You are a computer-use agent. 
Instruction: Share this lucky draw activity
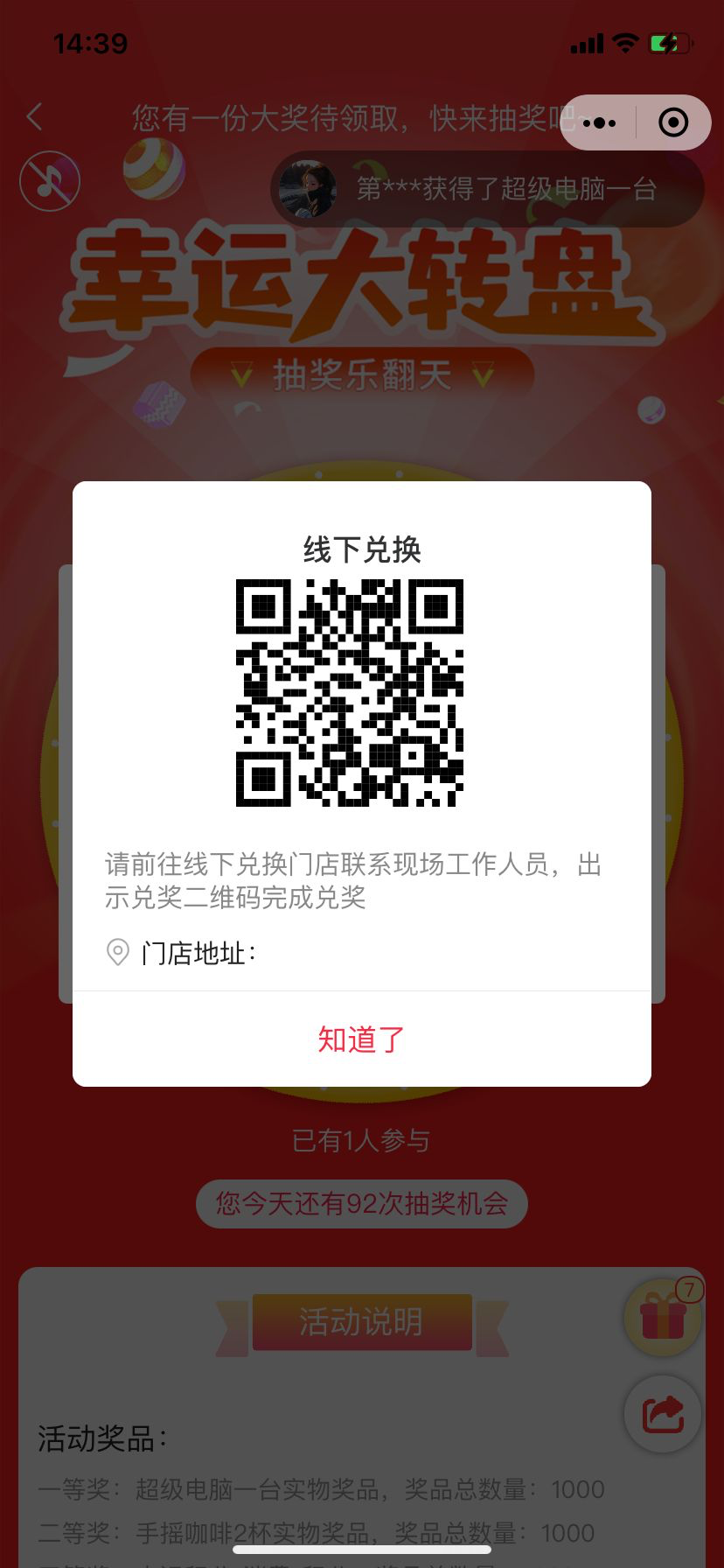click(x=662, y=1414)
